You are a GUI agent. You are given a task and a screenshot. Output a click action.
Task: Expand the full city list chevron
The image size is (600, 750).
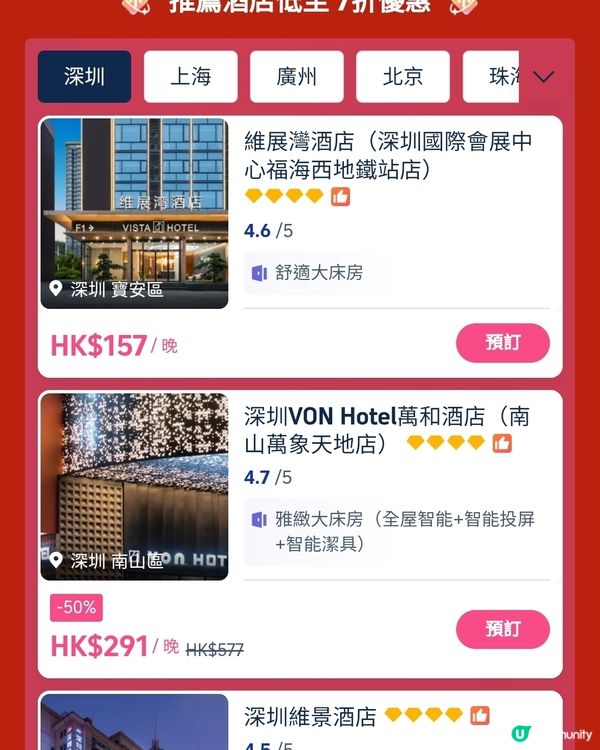point(544,77)
